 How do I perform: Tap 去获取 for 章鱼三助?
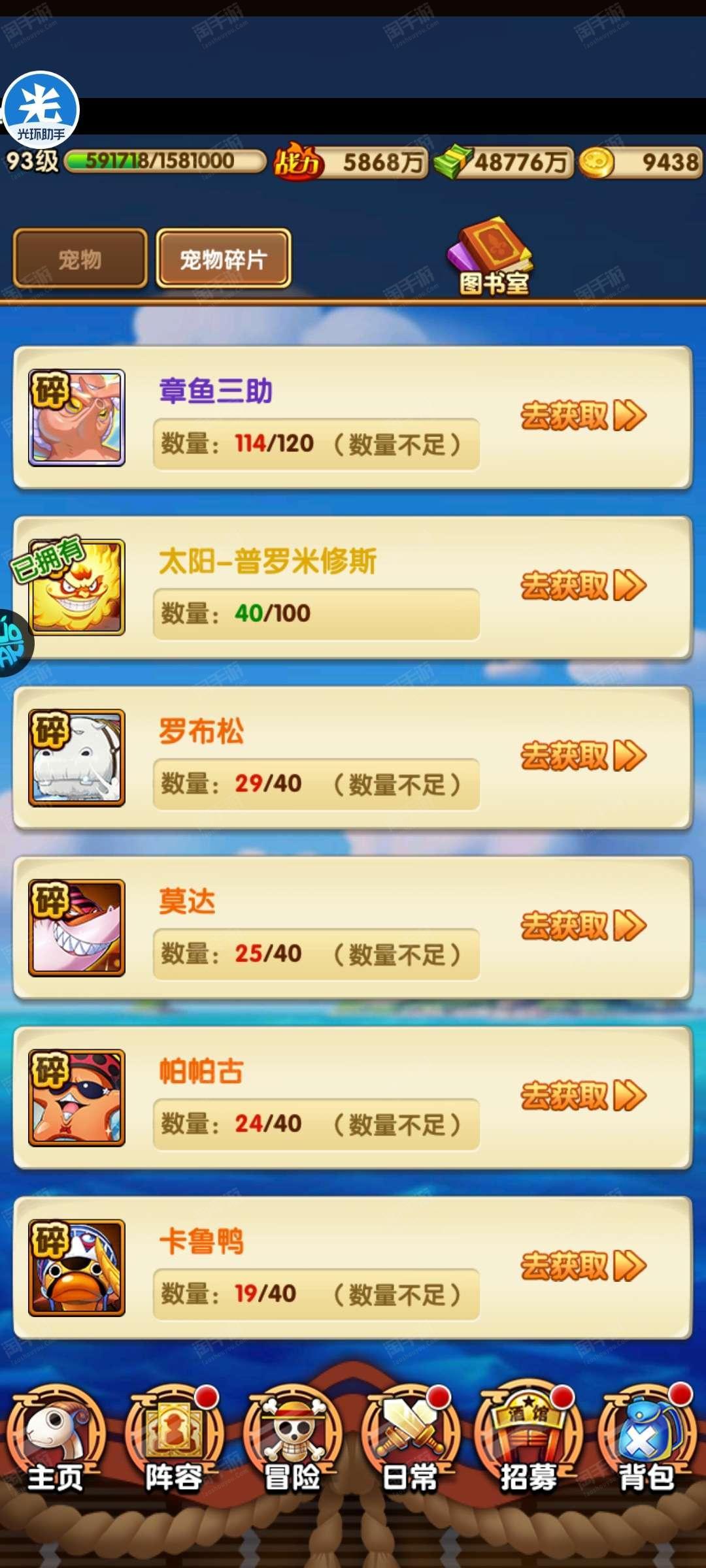(x=583, y=416)
